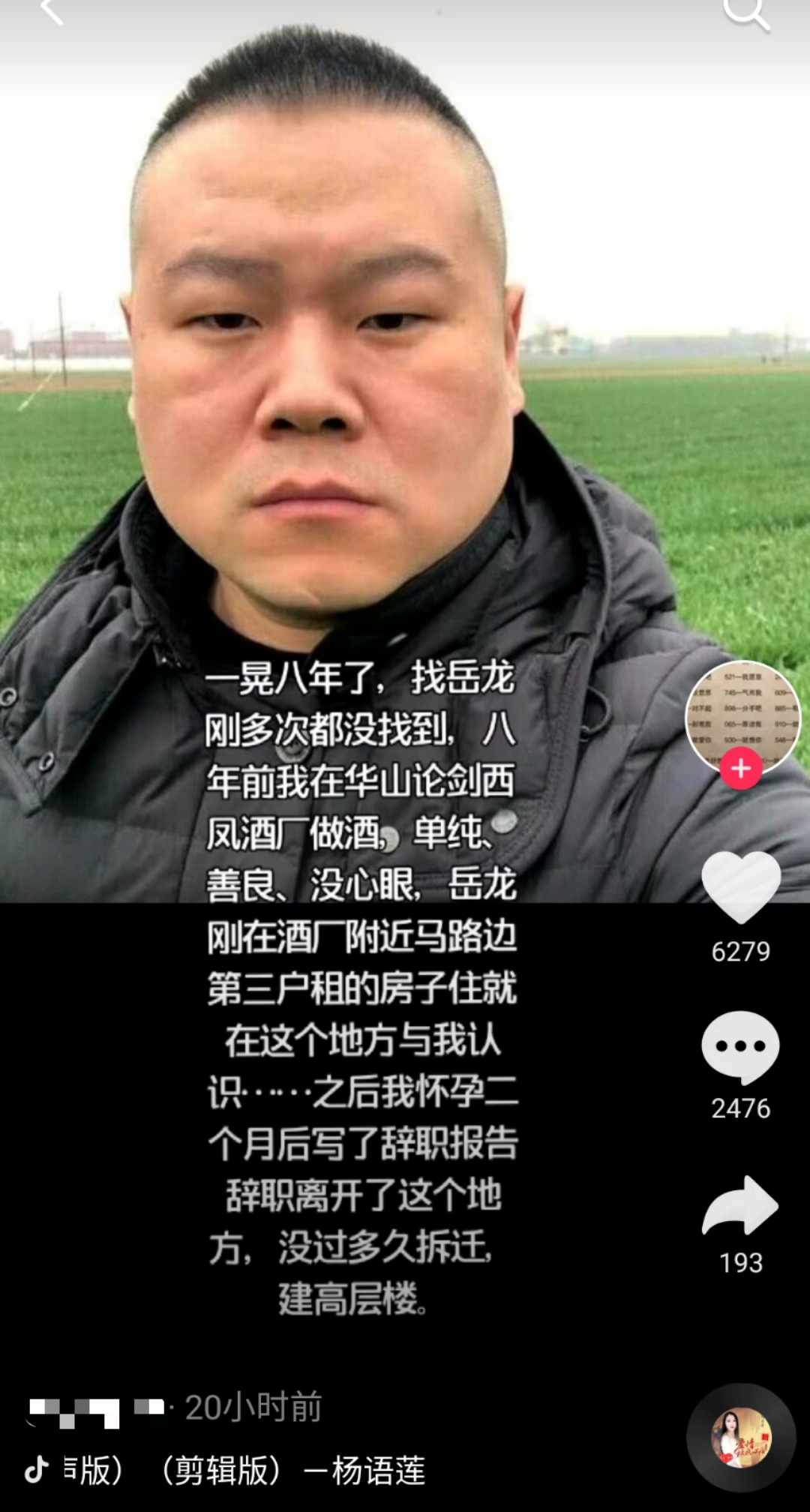
Task: Share this video via the arrow icon
Action: click(741, 1205)
